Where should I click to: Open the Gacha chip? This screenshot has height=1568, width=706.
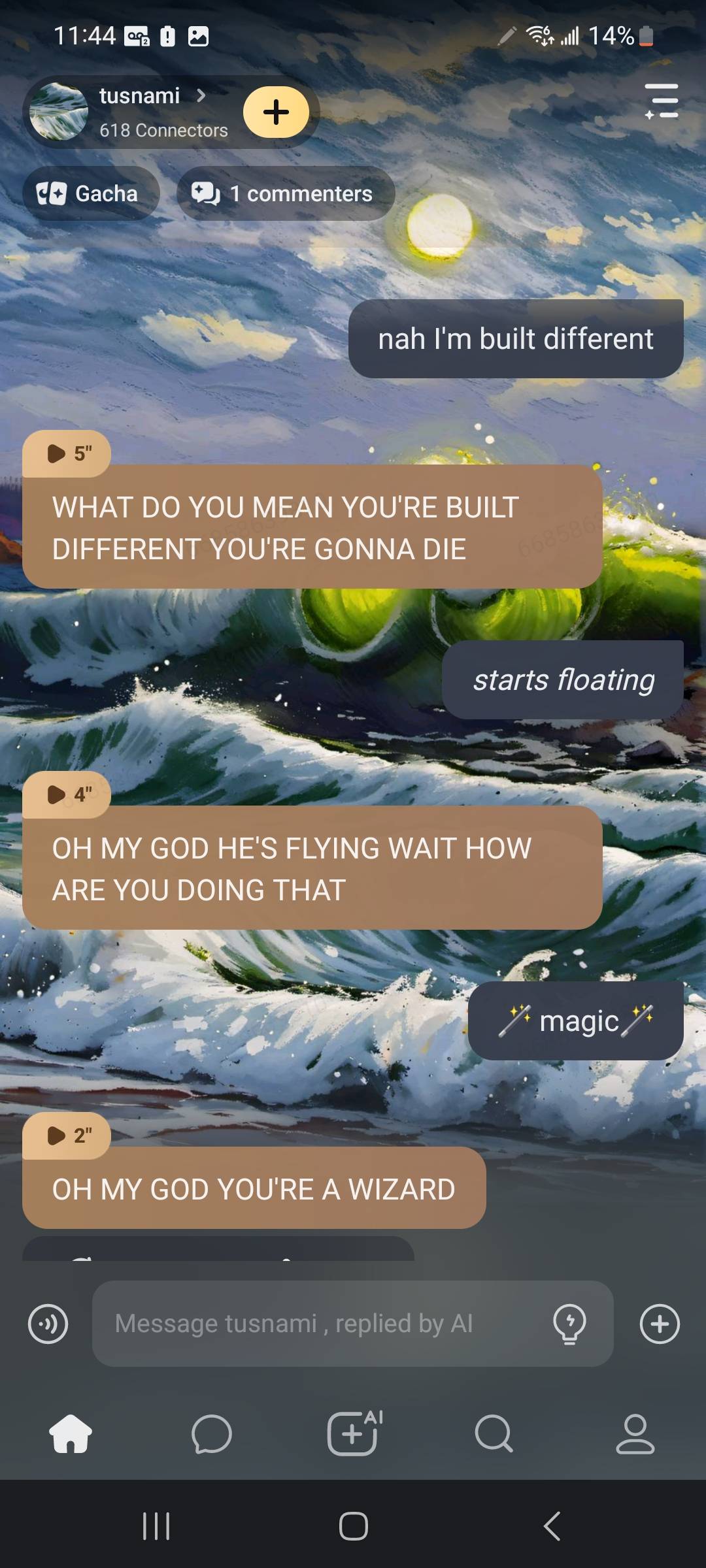point(90,193)
